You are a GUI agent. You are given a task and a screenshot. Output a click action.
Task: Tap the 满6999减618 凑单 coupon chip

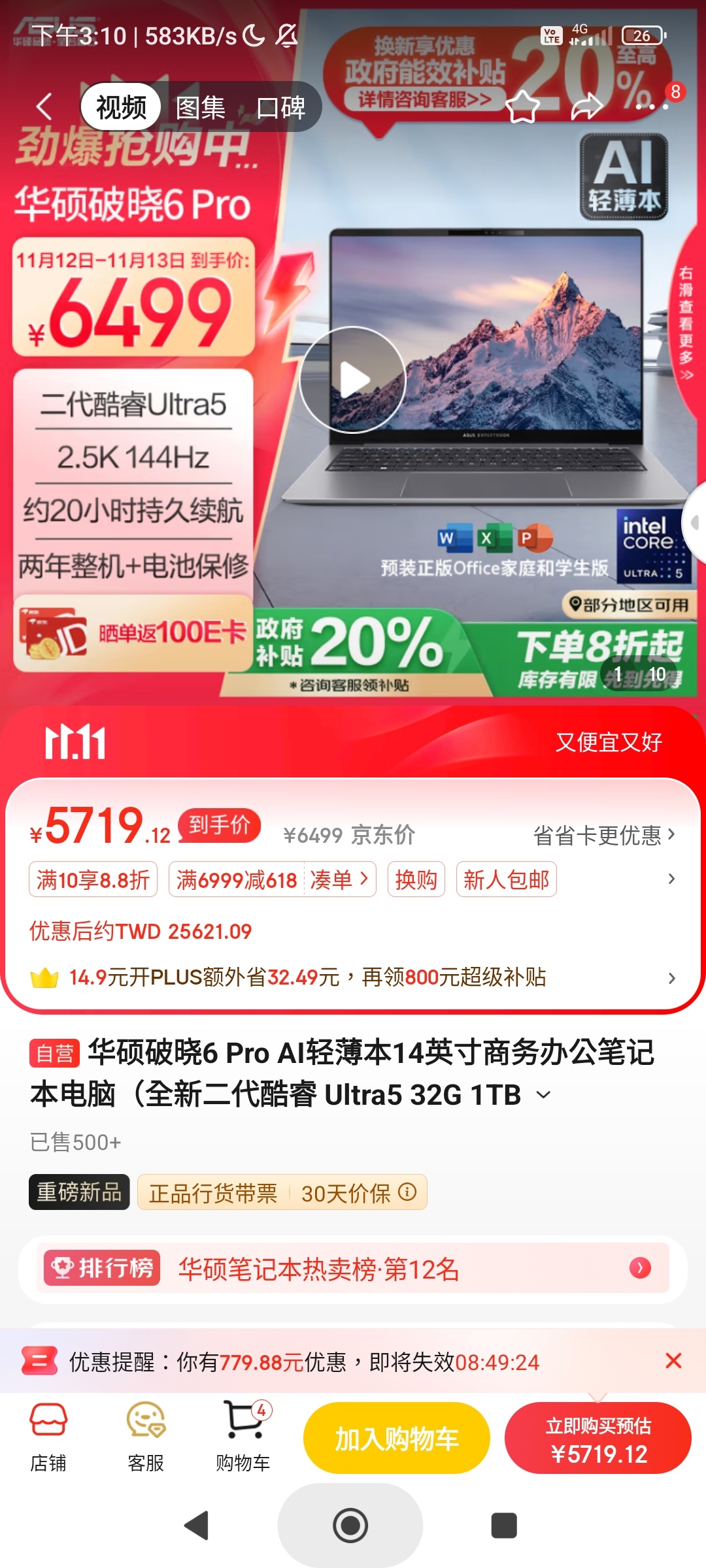(x=272, y=879)
